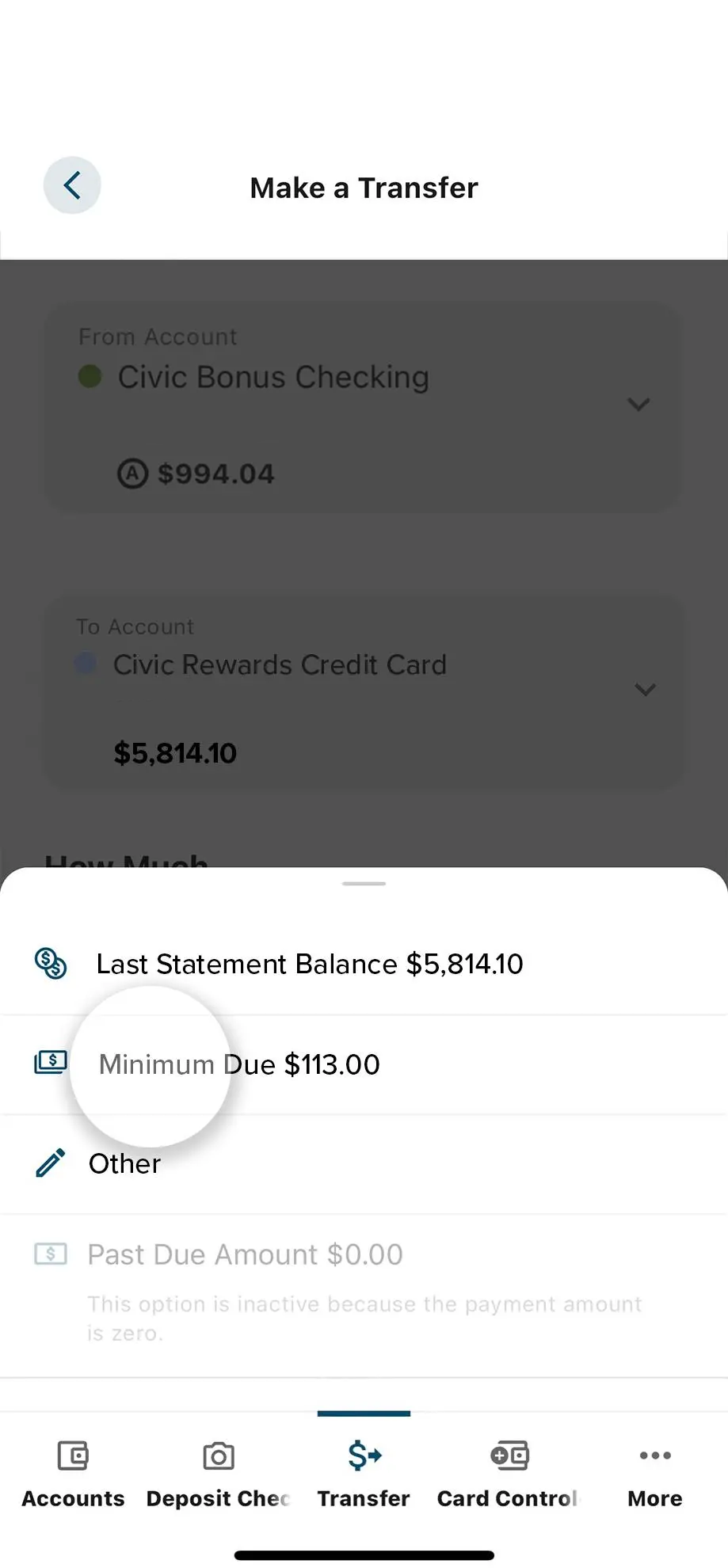Image resolution: width=728 pixels, height=1568 pixels.
Task: Open the To Account selector chevron
Action: [x=645, y=690]
